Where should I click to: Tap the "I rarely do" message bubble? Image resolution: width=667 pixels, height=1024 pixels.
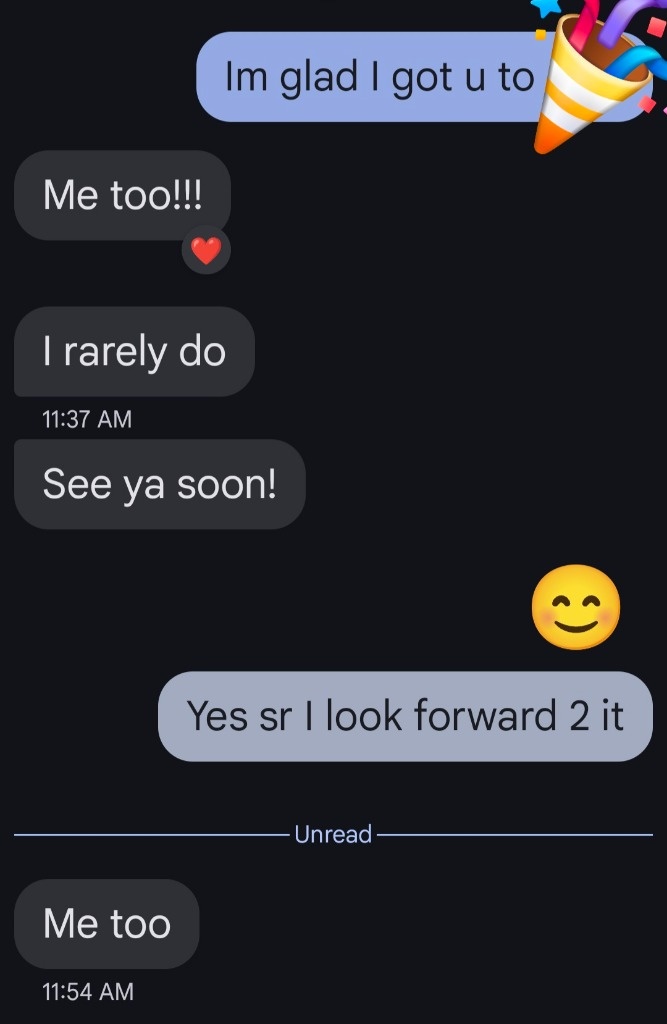(134, 352)
